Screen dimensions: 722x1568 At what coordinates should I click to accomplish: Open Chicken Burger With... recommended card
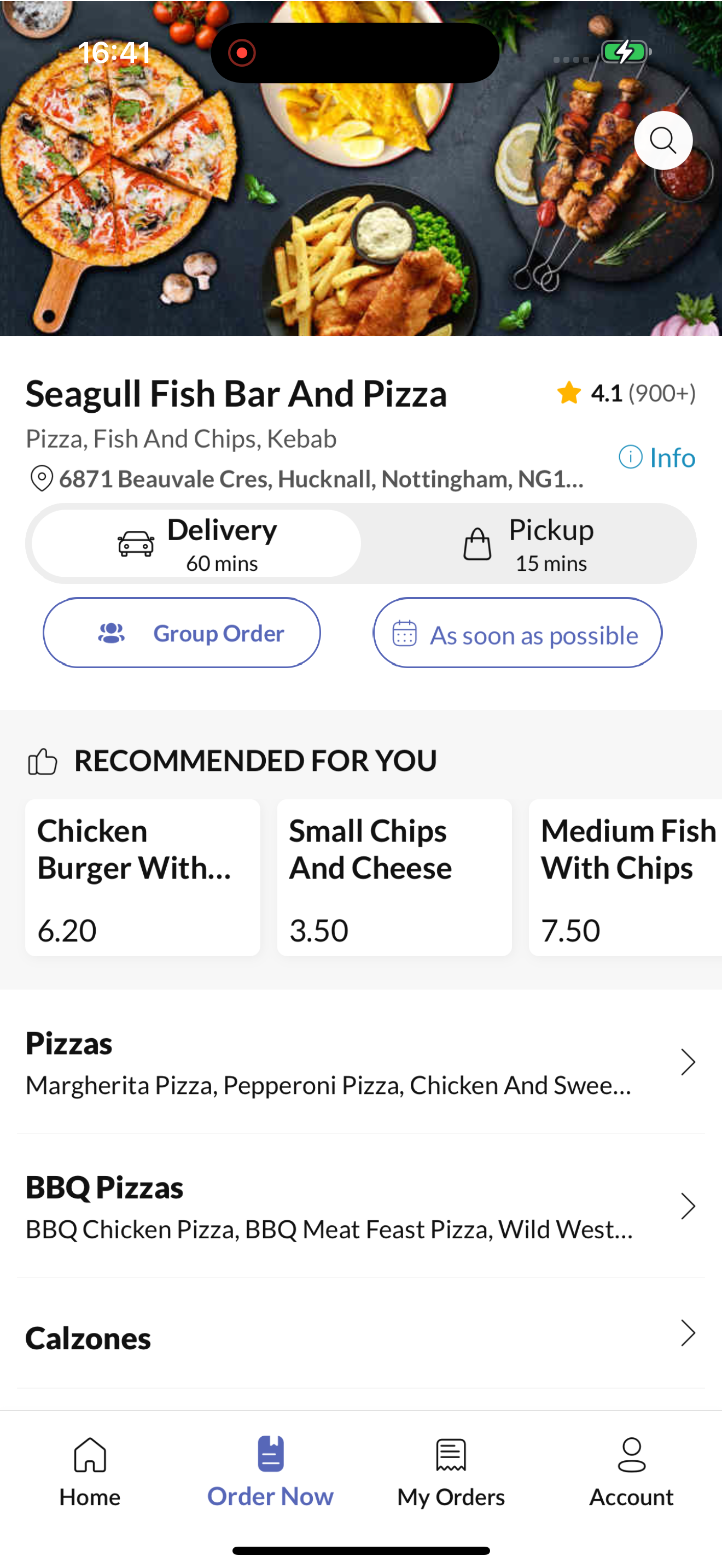(142, 877)
